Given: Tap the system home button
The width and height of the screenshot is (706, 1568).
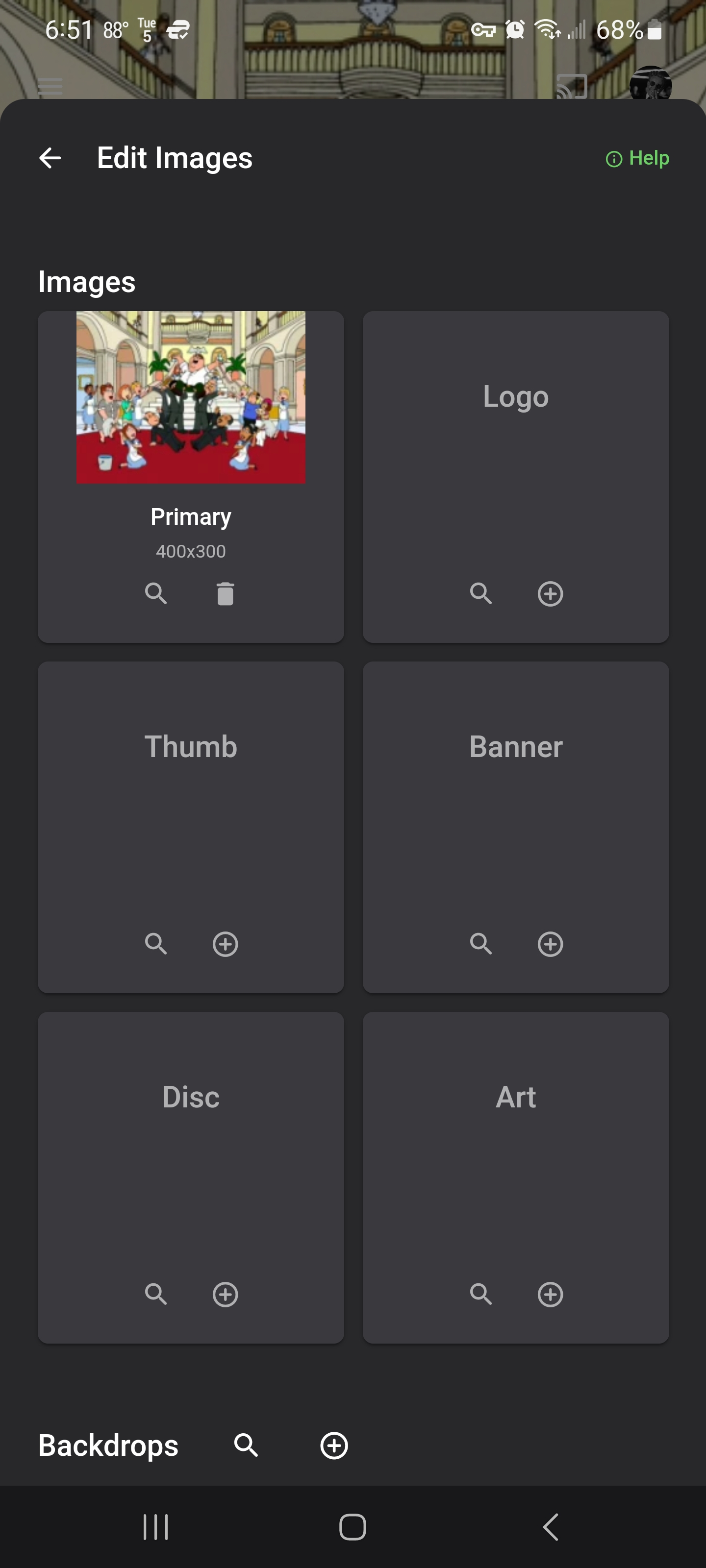Looking at the screenshot, I should point(353,1527).
